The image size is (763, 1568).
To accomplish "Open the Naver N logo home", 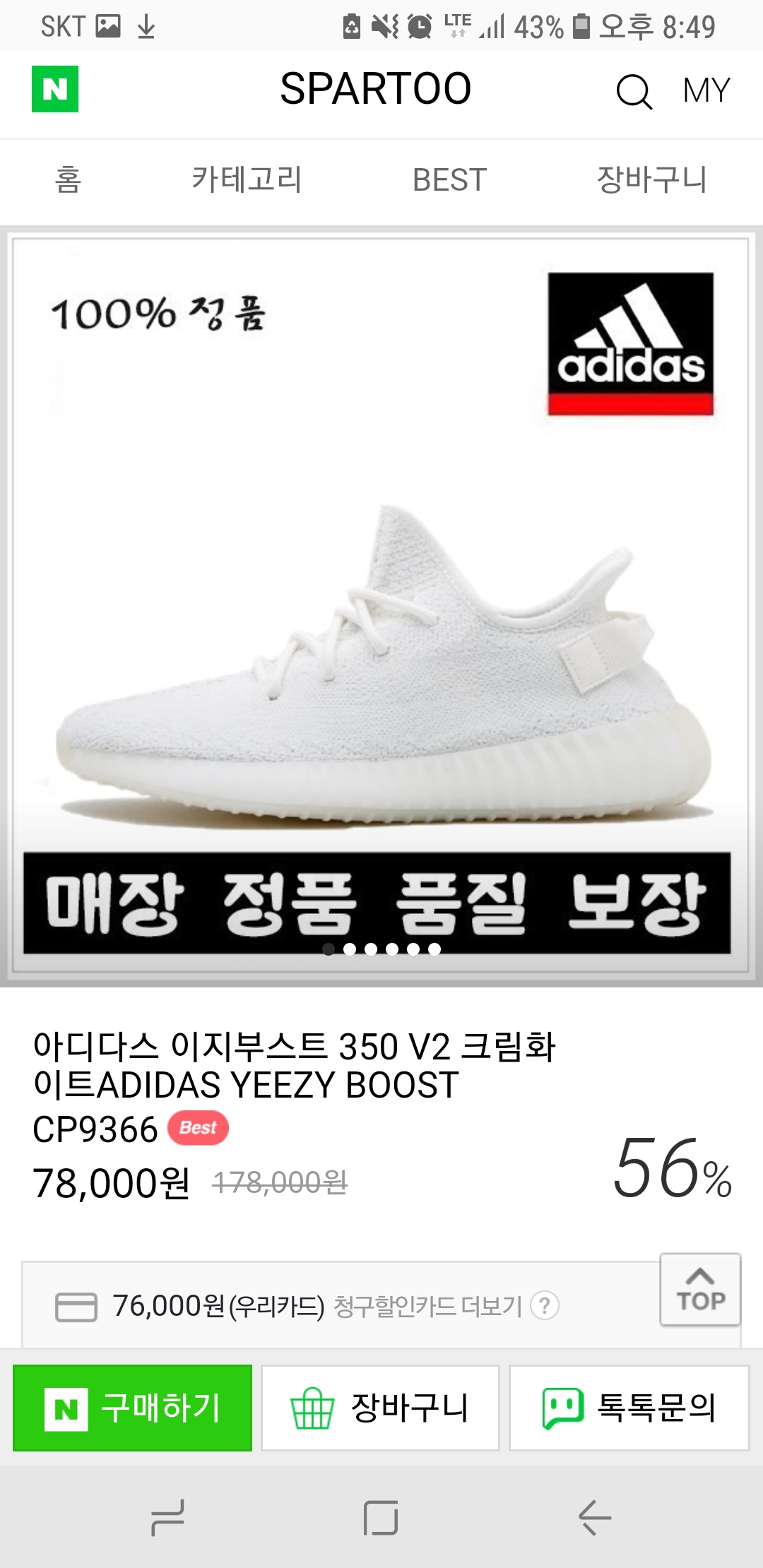I will point(55,89).
